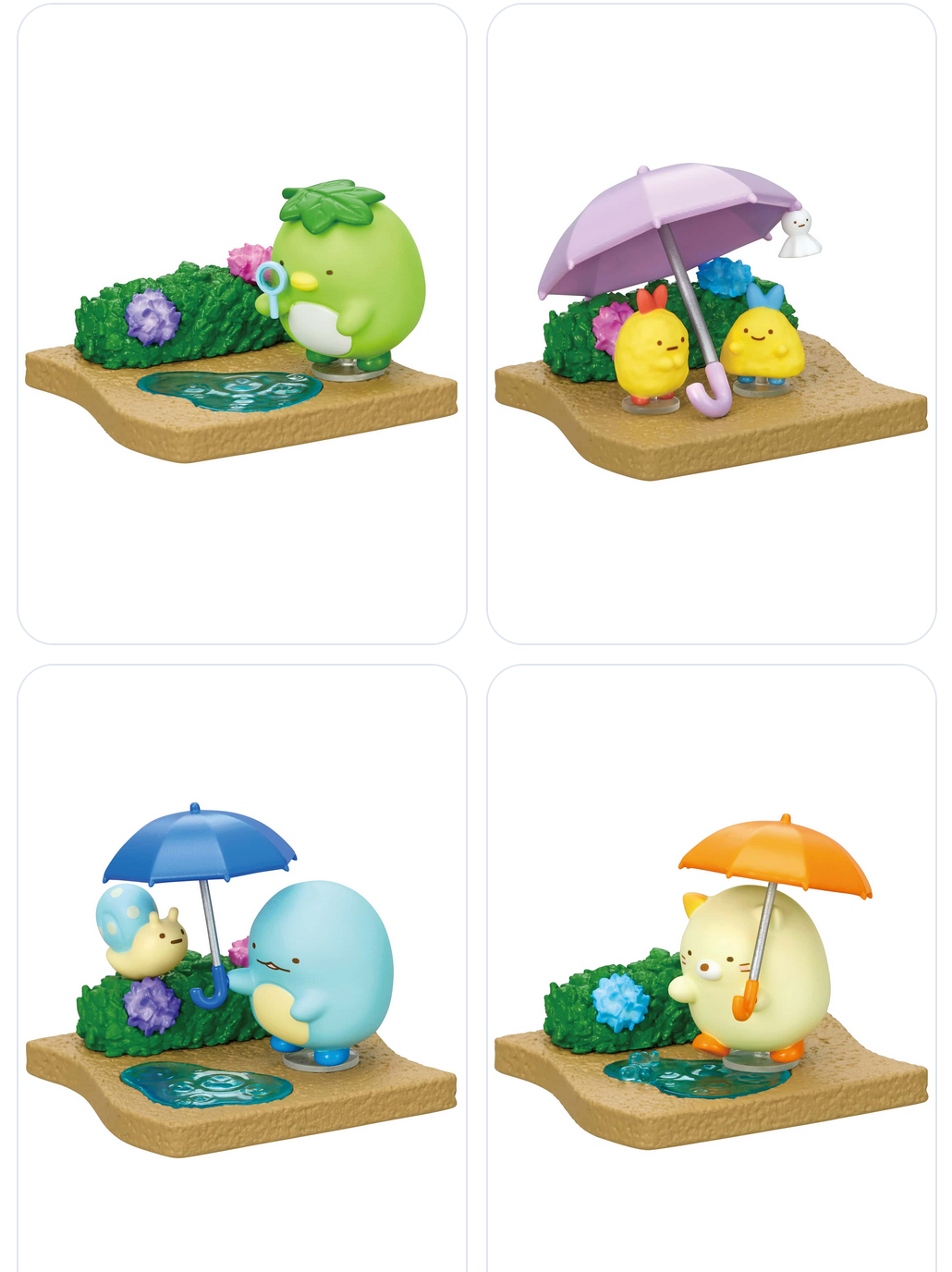Open the purple umbrella fried shrimp card
Screen dimensions: 952x1272
(x=711, y=324)
